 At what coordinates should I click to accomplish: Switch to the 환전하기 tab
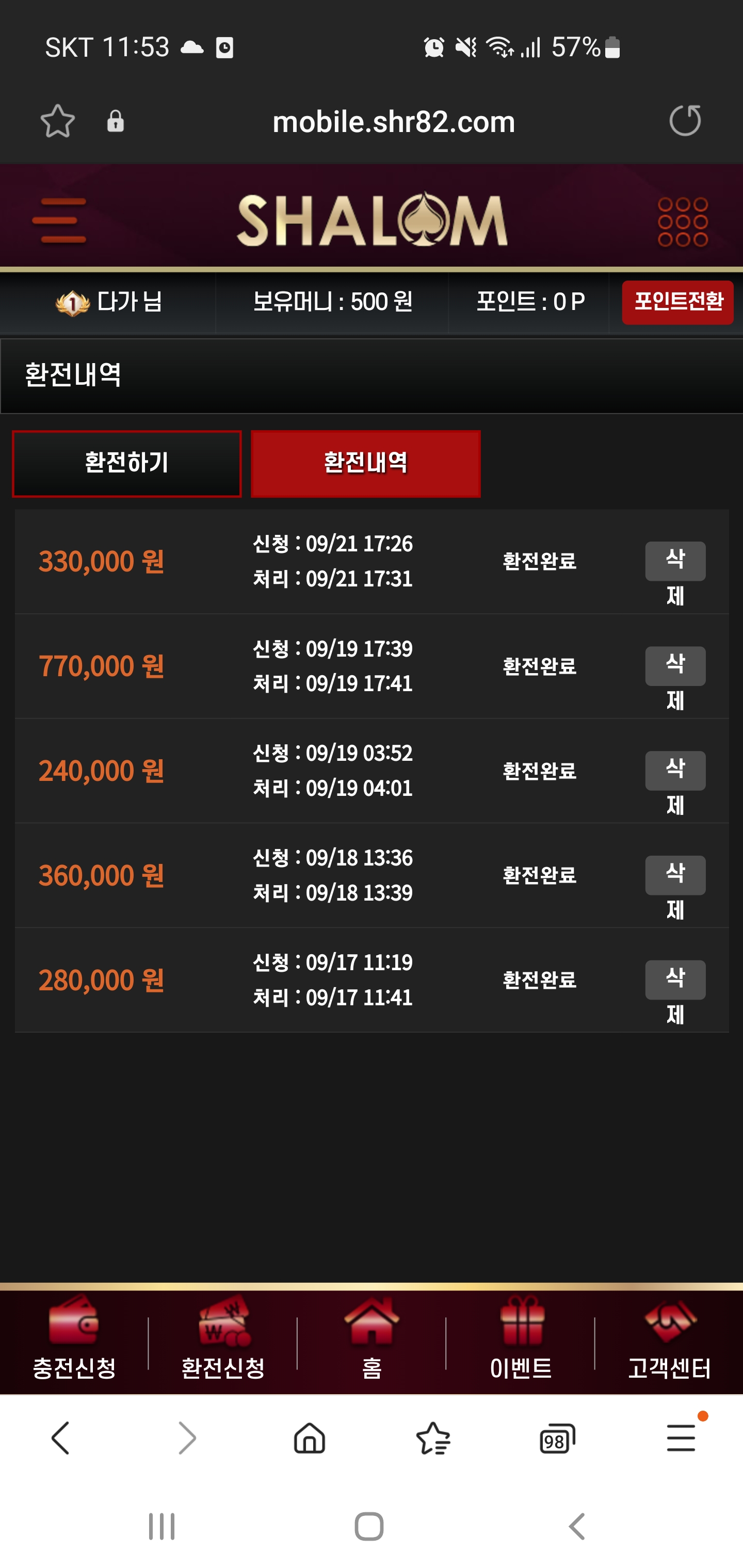(x=127, y=463)
